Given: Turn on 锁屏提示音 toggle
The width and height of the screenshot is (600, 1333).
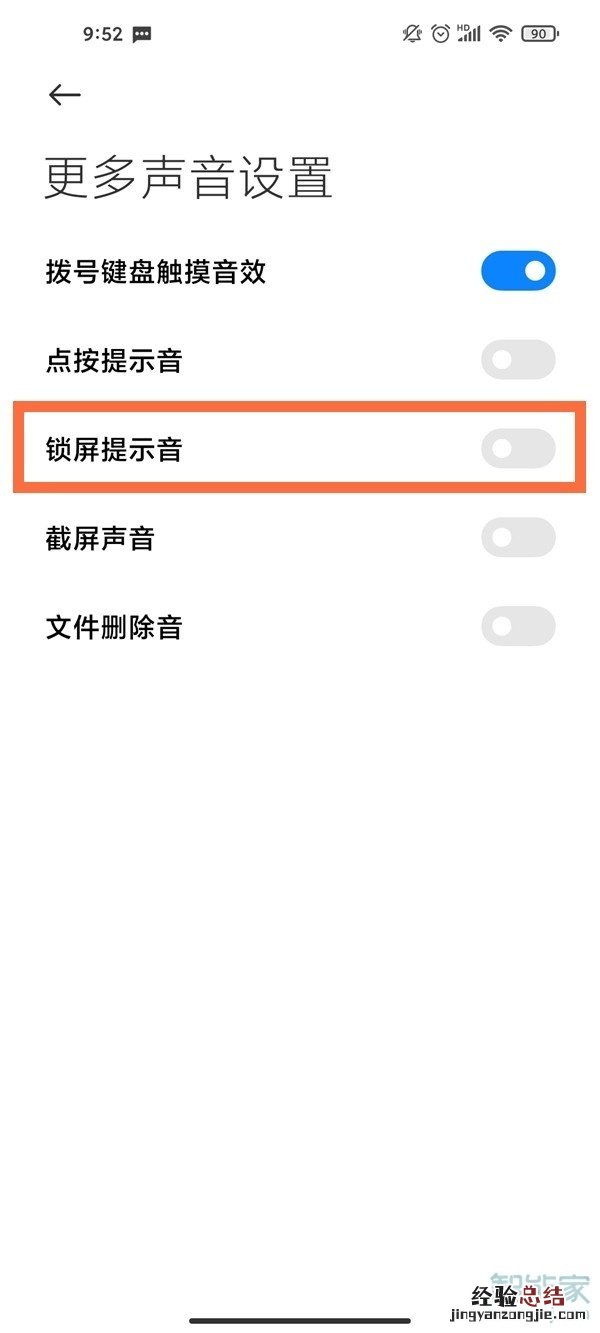Looking at the screenshot, I should (518, 449).
